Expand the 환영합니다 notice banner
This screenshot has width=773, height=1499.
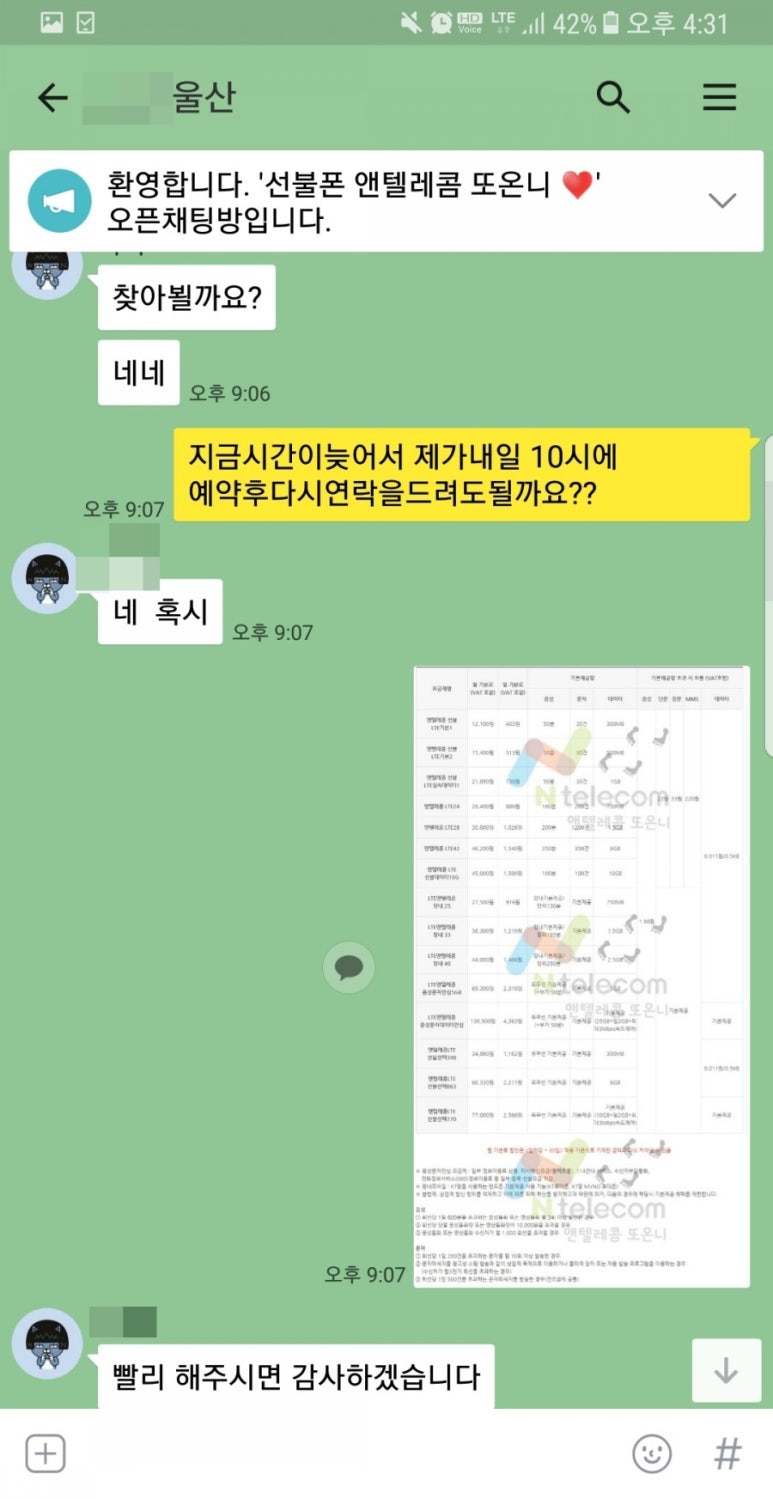722,200
